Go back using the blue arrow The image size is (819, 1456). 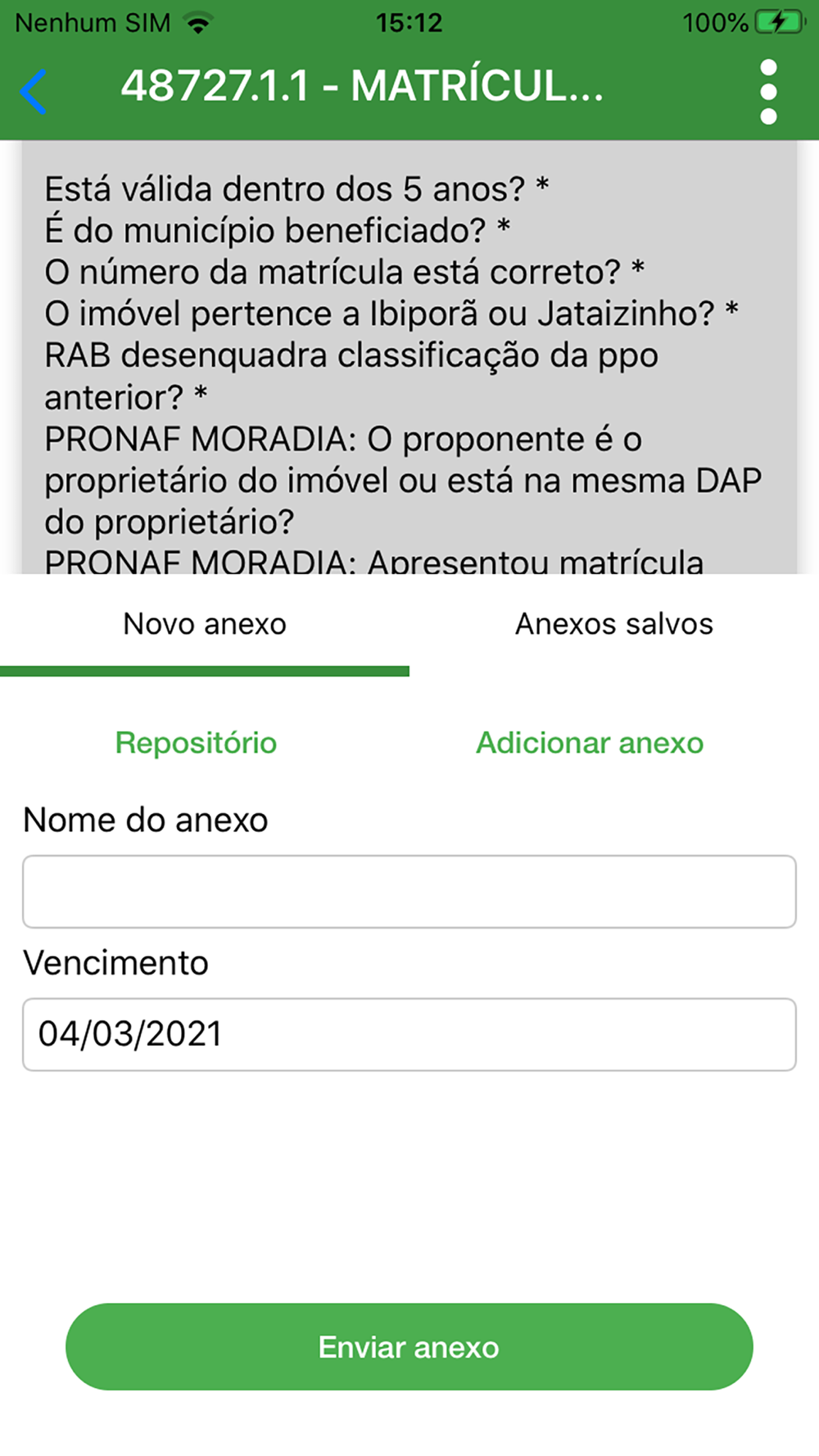[x=34, y=91]
